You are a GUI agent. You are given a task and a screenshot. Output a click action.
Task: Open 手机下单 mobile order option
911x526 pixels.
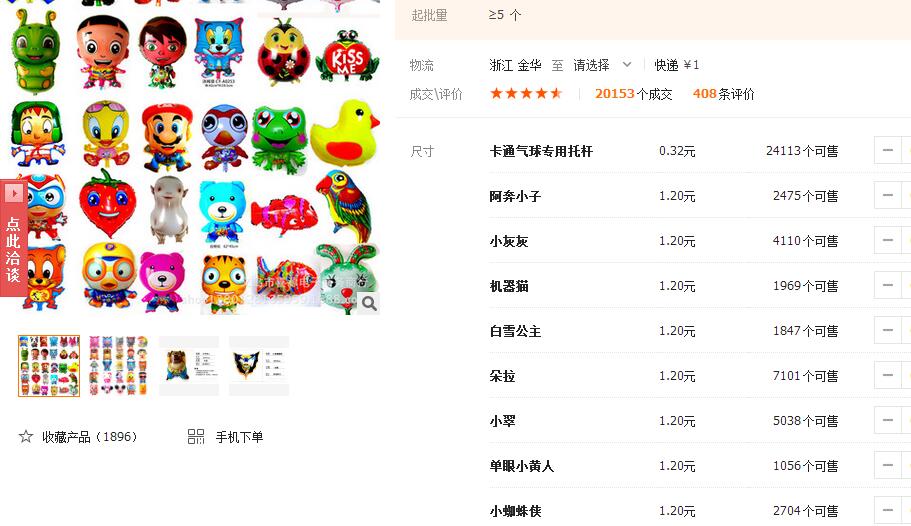(x=227, y=437)
